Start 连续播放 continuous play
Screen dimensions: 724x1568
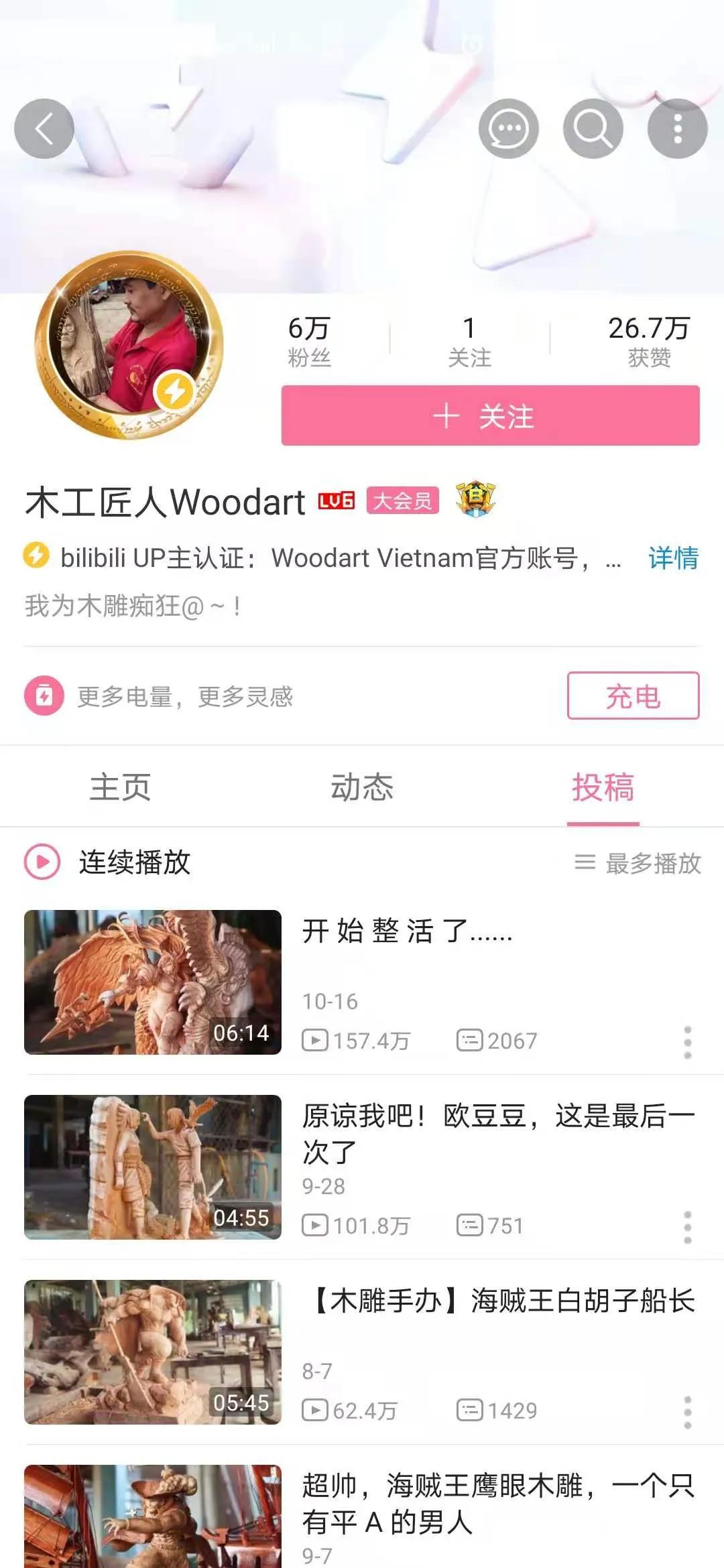tap(109, 862)
